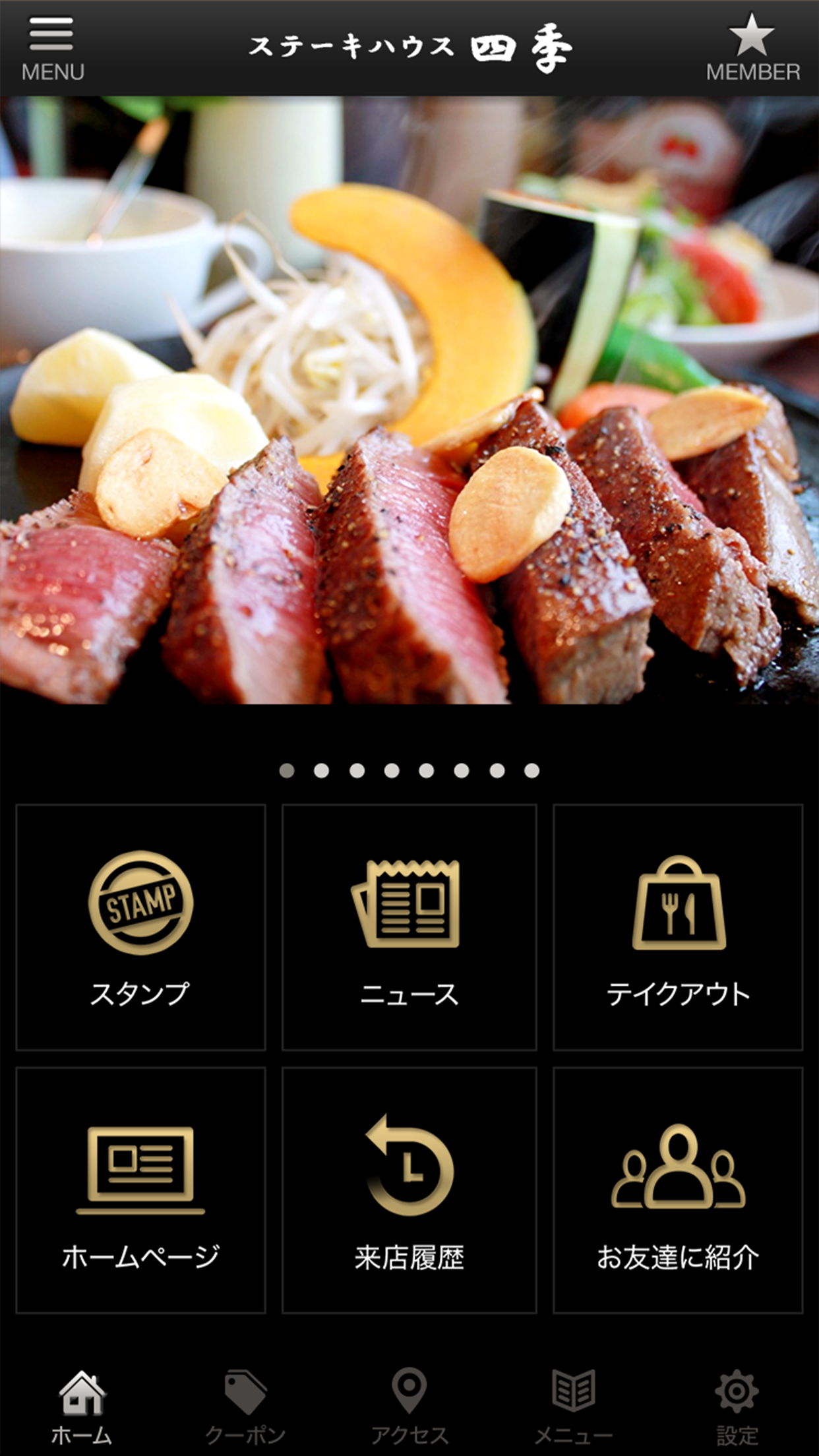819x1456 pixels.
Task: View the ニュース news section
Action: click(409, 926)
